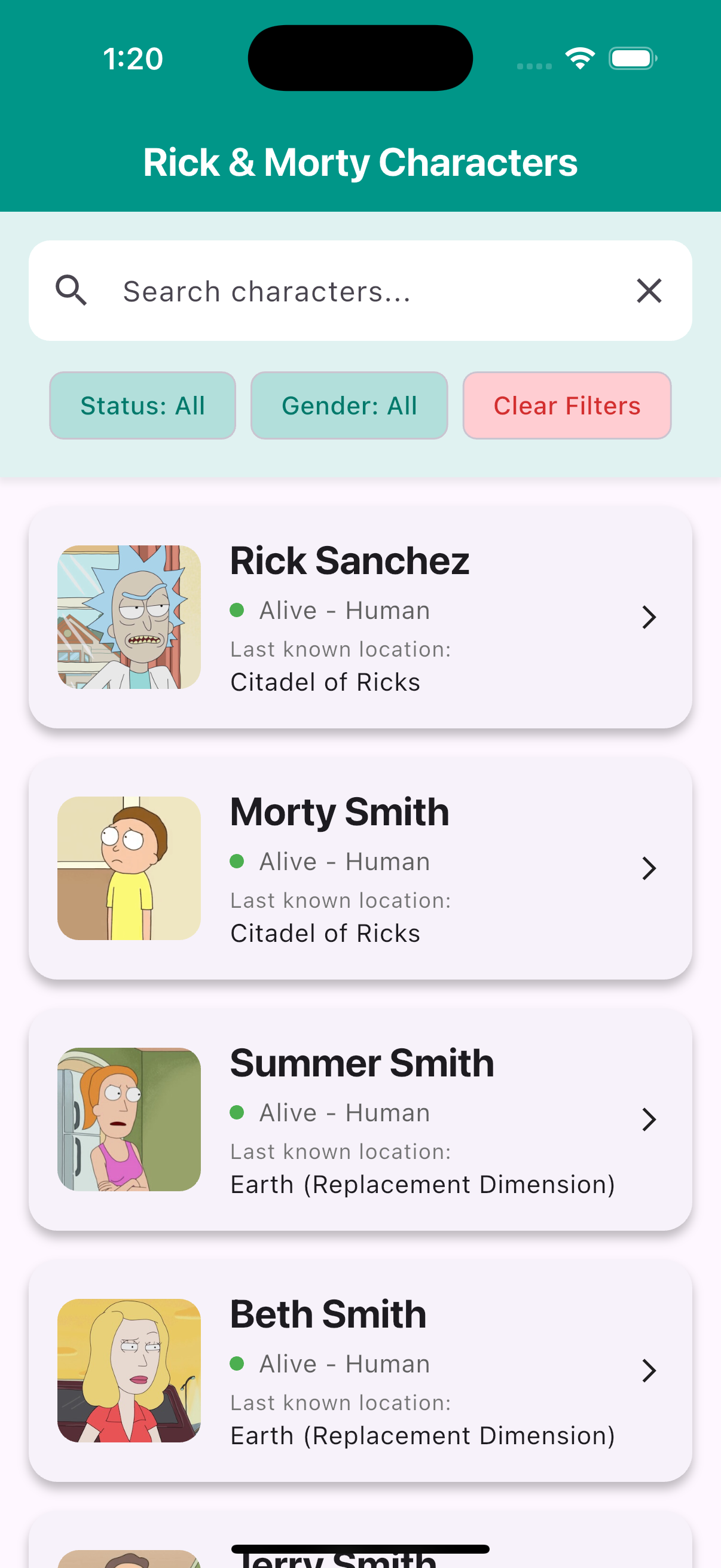The width and height of the screenshot is (721, 1568).
Task: Clear the search field using the X icon
Action: pos(649,291)
